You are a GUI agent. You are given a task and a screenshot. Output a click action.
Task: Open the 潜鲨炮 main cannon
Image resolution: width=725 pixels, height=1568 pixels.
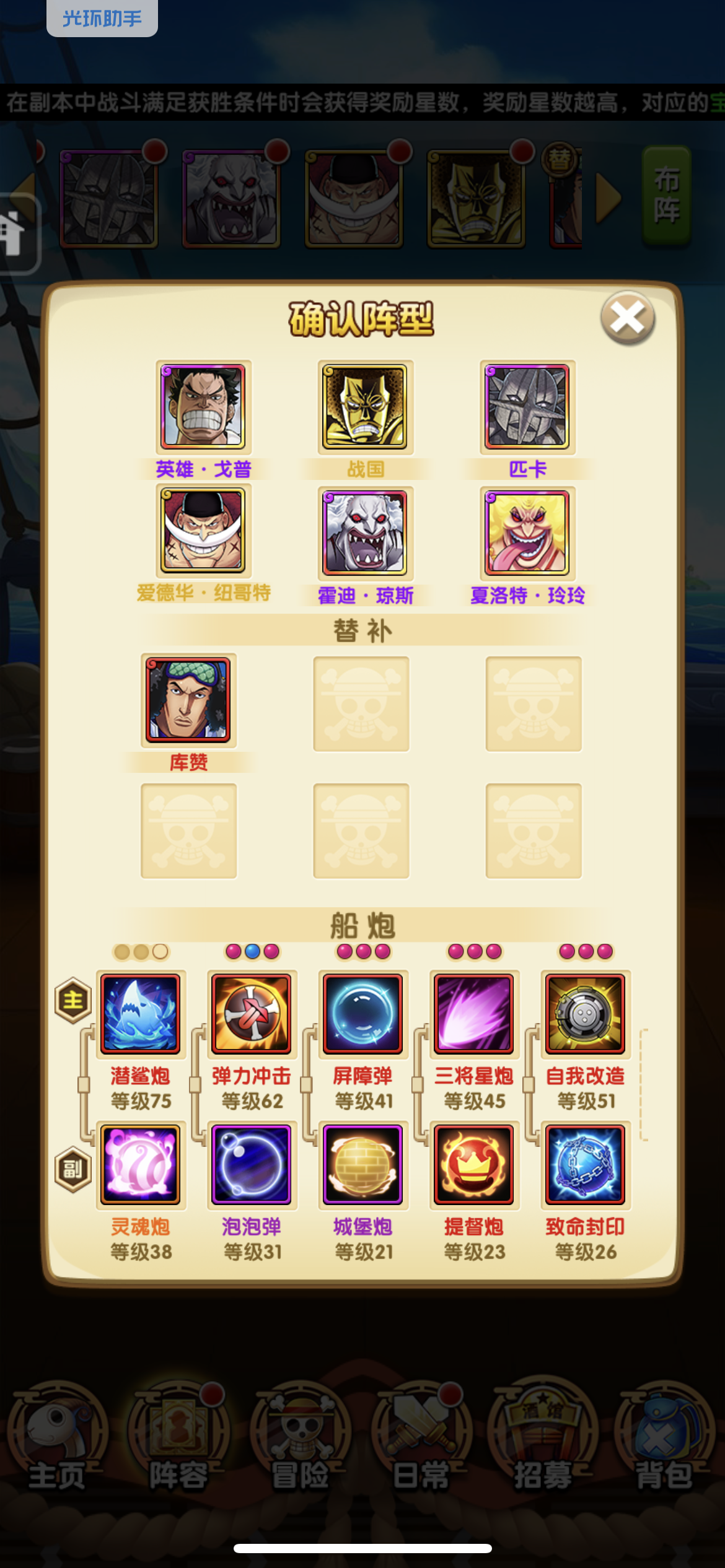click(x=141, y=1014)
